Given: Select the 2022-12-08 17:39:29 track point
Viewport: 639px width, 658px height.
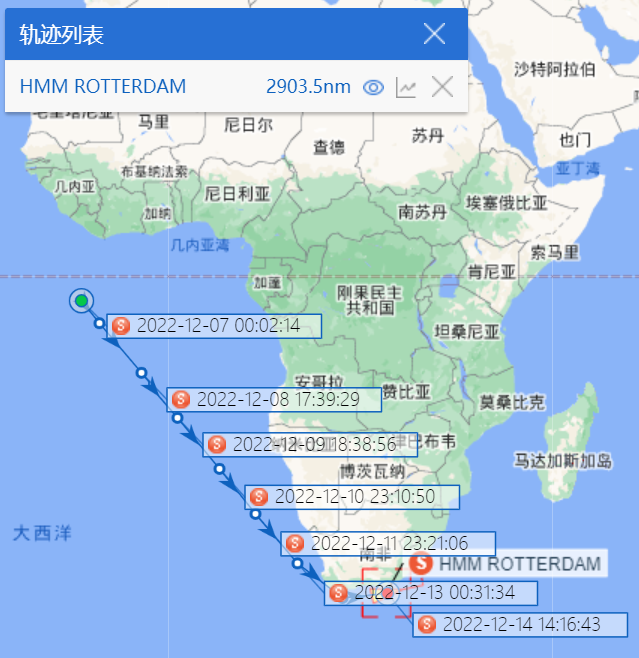Looking at the screenshot, I should pos(276,399).
